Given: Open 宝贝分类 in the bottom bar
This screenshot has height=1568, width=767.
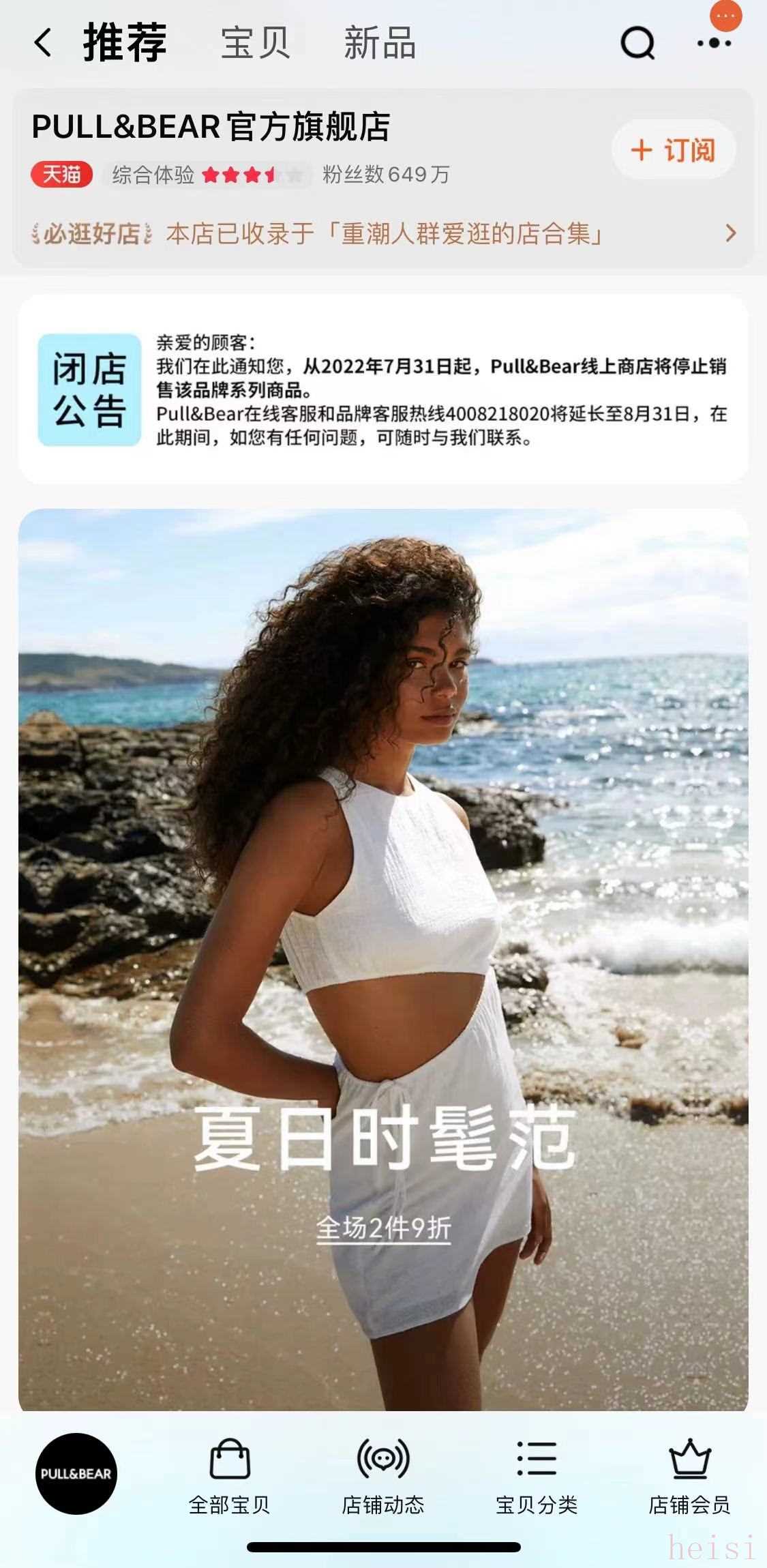Looking at the screenshot, I should [537, 1476].
